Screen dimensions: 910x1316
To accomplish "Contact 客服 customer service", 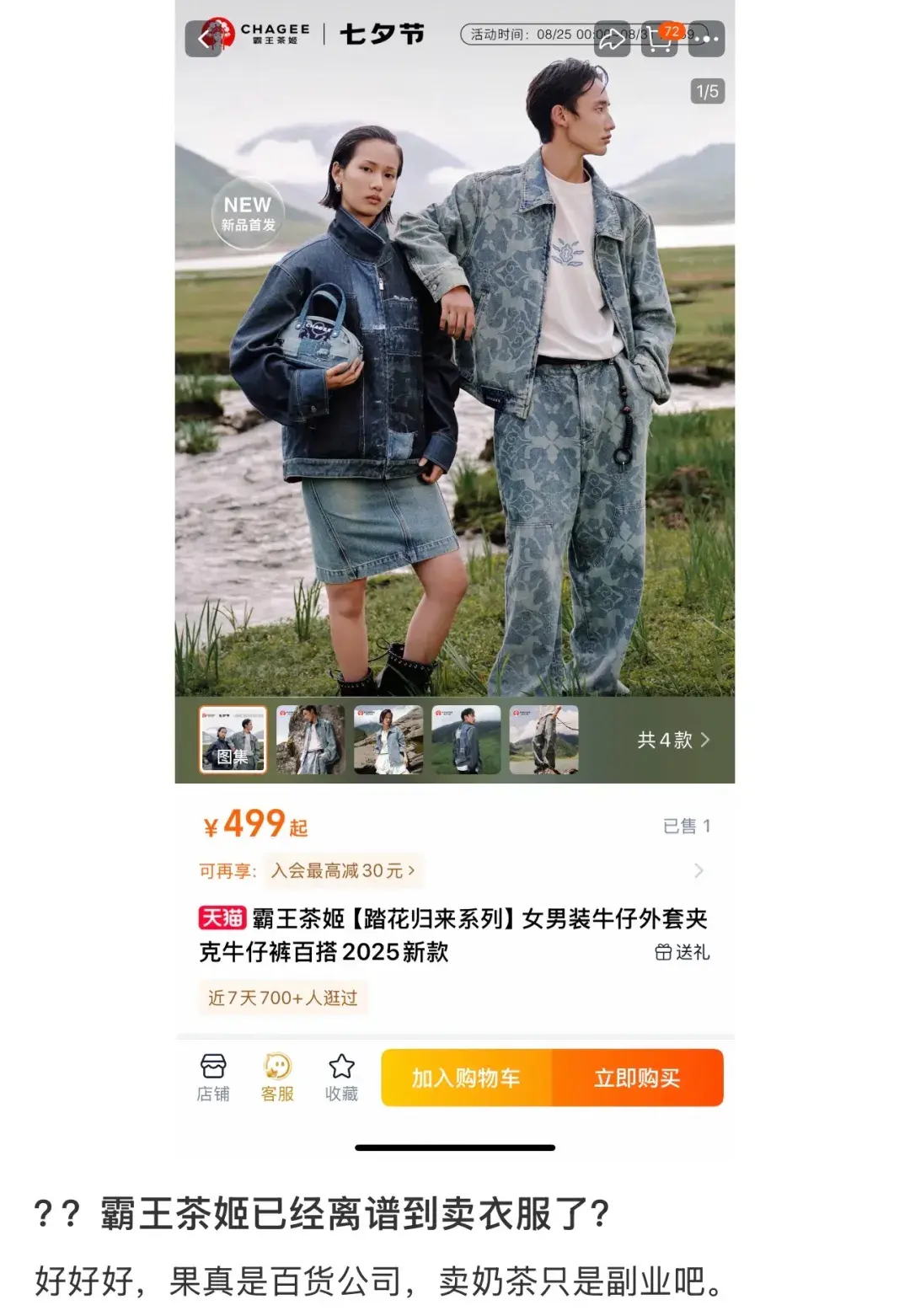I will coord(277,1077).
